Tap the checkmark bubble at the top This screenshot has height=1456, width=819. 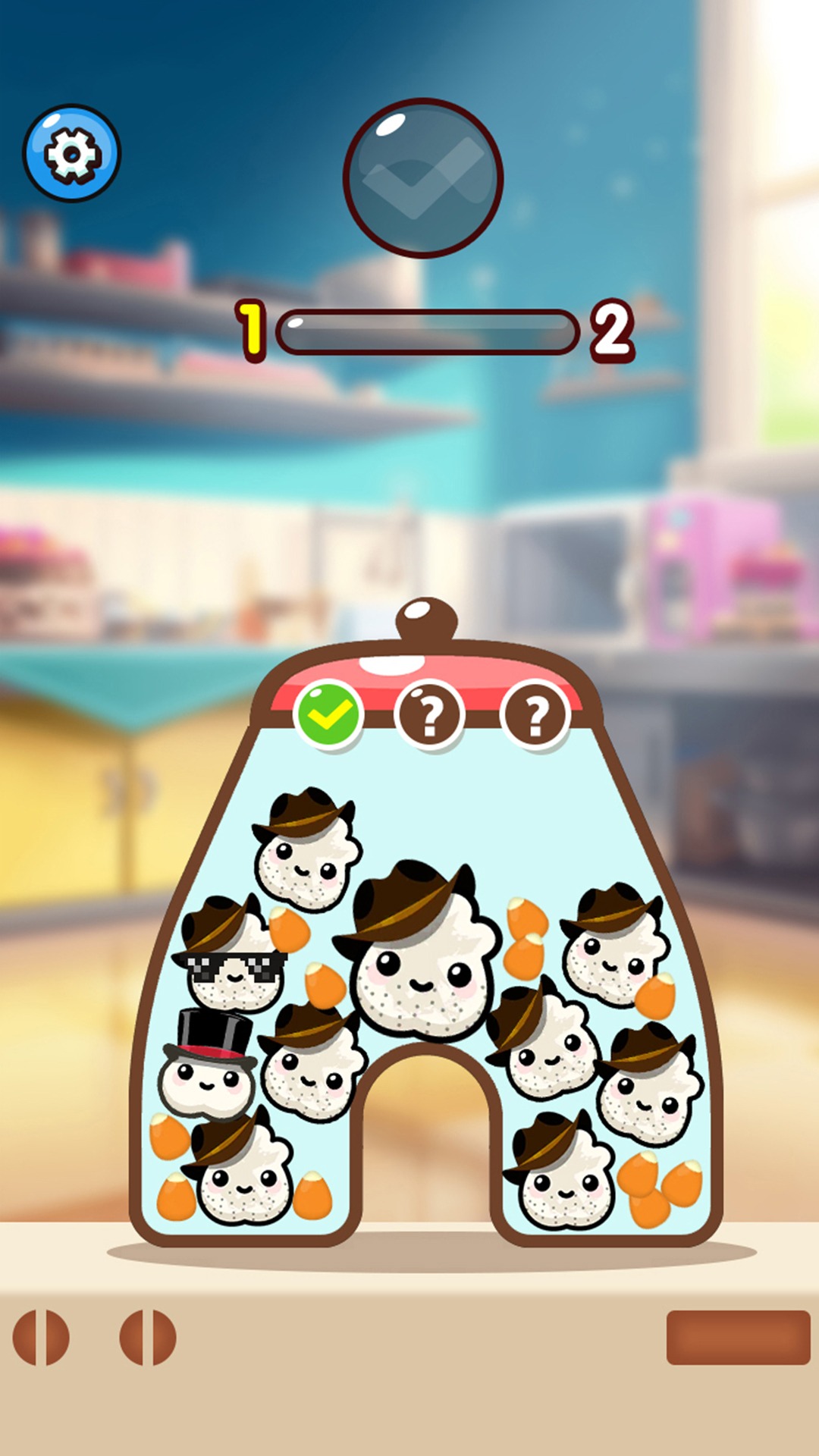(x=423, y=179)
